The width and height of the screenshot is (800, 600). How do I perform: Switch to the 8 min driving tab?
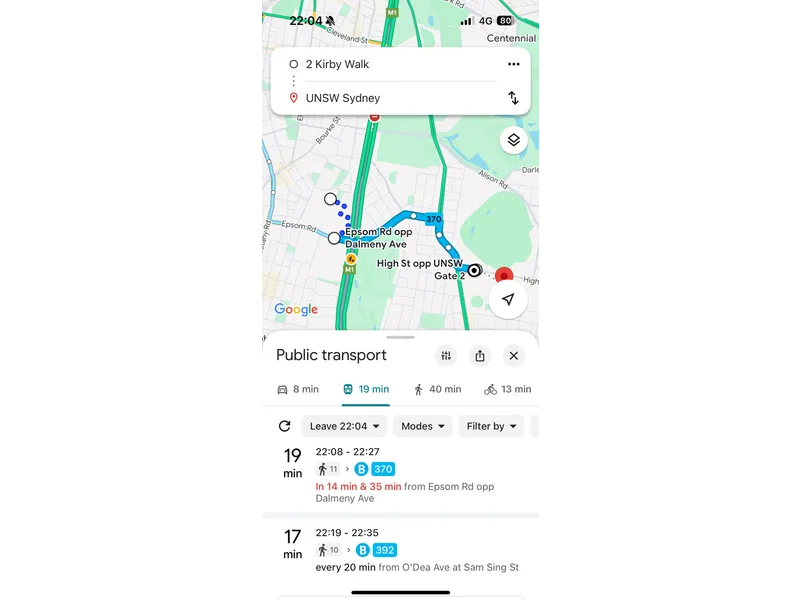297,389
